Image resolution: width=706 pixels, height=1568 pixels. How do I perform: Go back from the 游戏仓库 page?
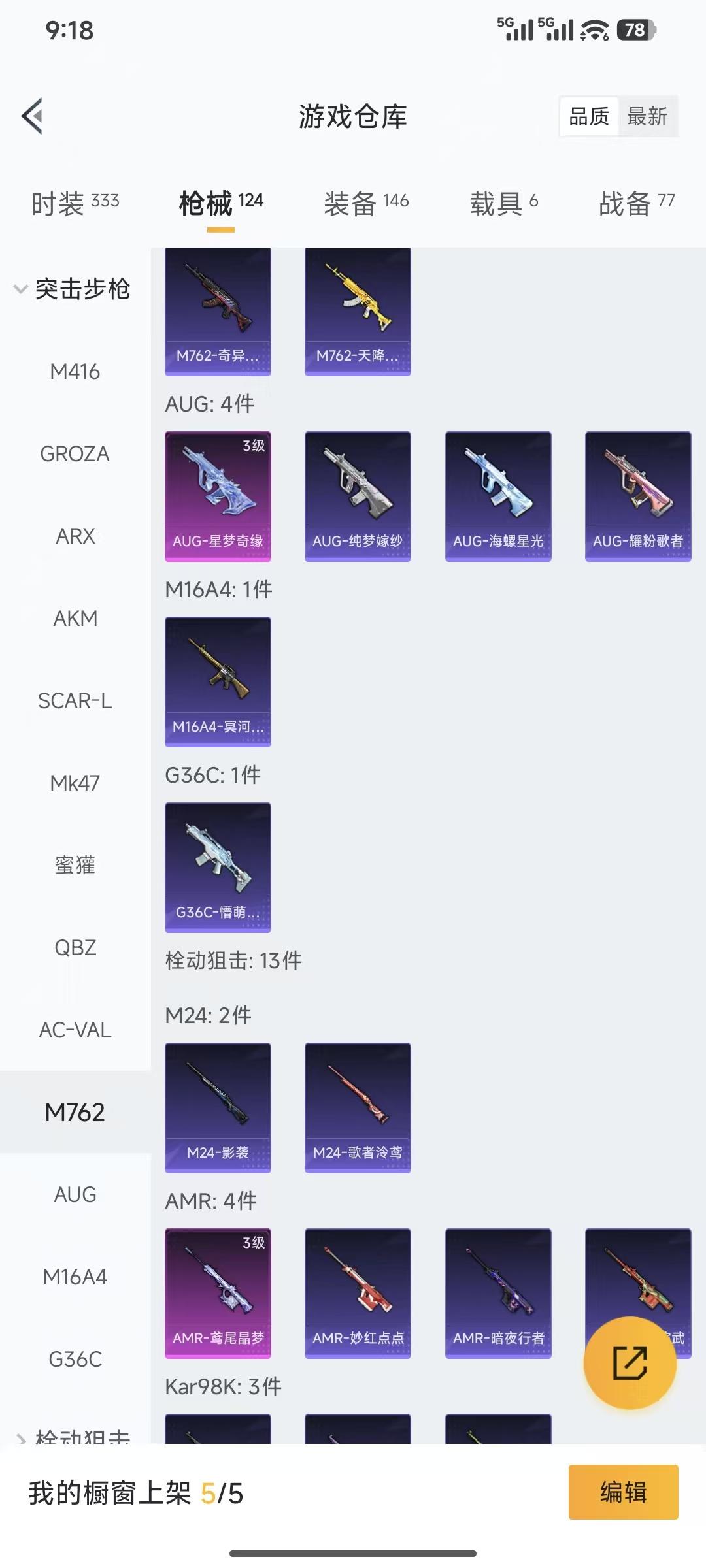33,116
